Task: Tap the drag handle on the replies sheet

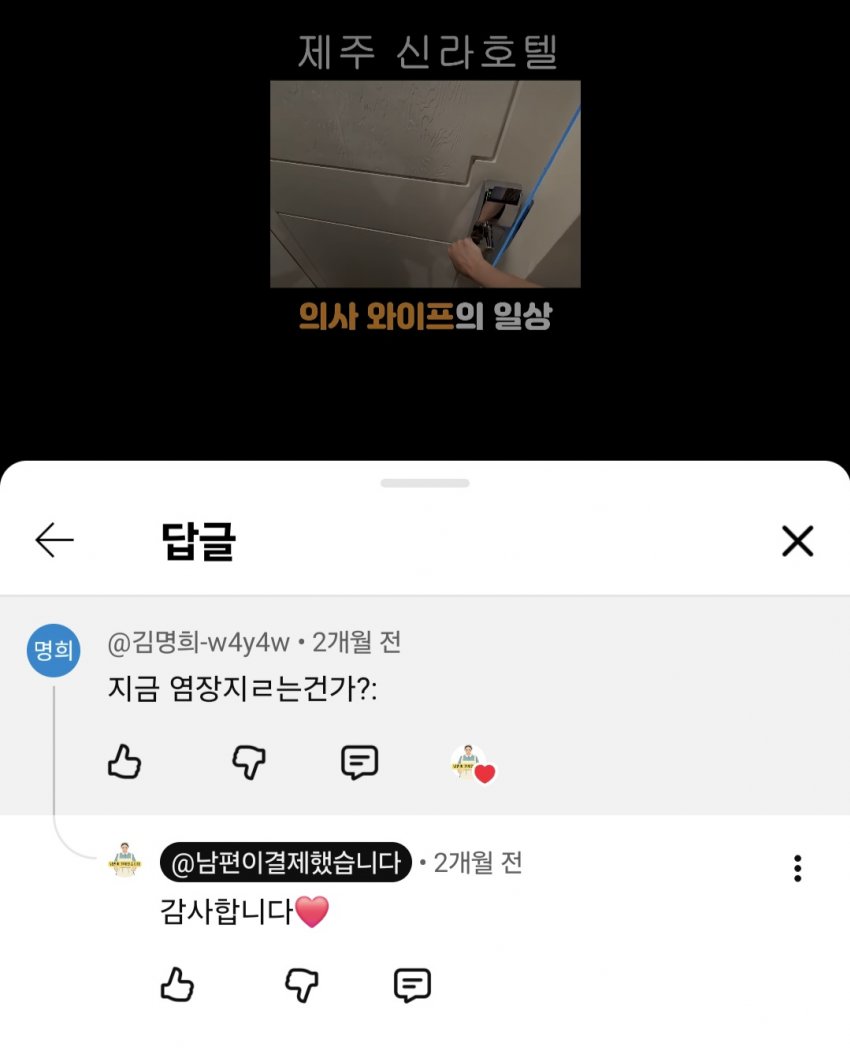Action: pyautogui.click(x=425, y=483)
